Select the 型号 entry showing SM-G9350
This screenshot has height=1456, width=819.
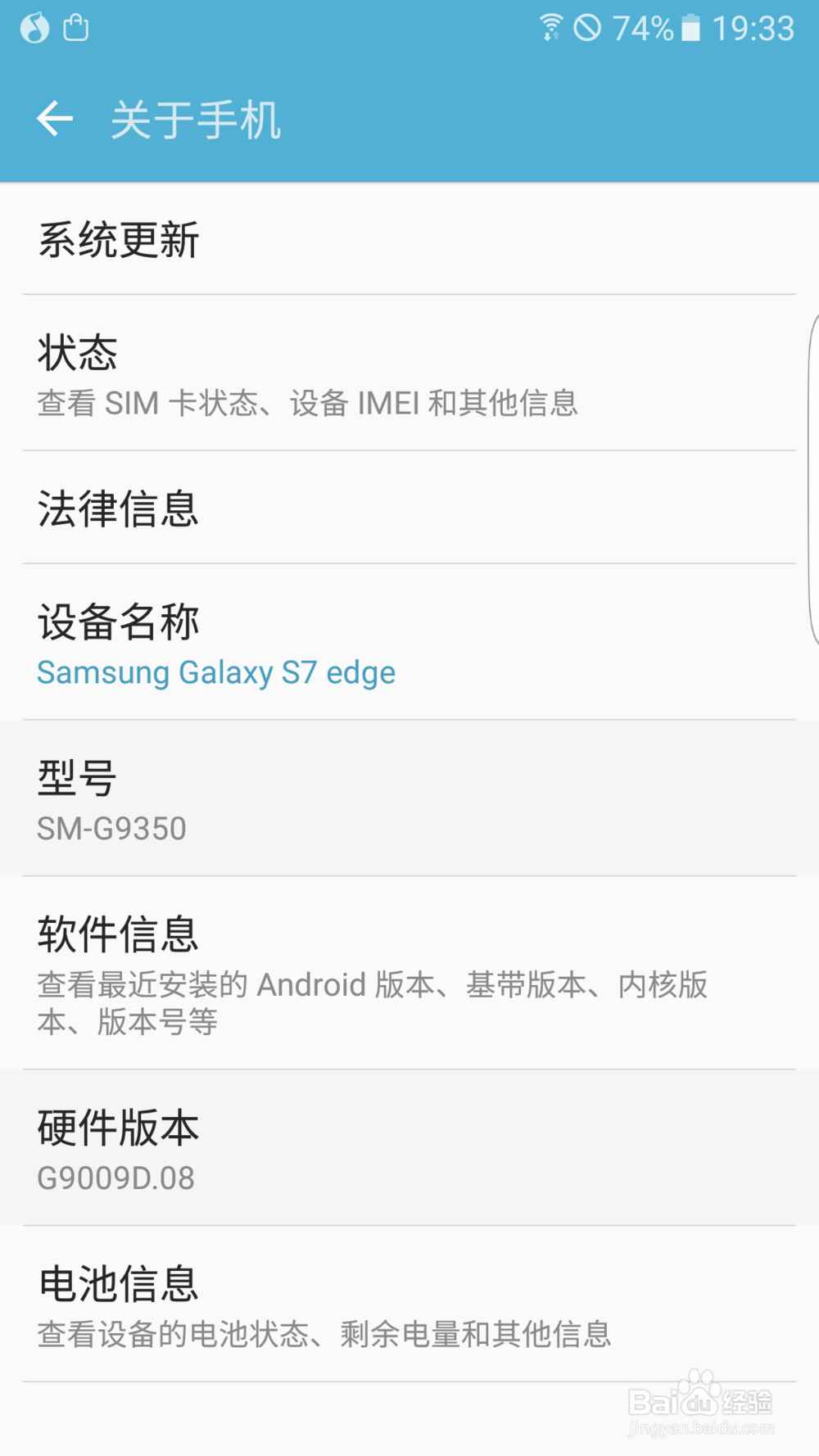click(409, 798)
